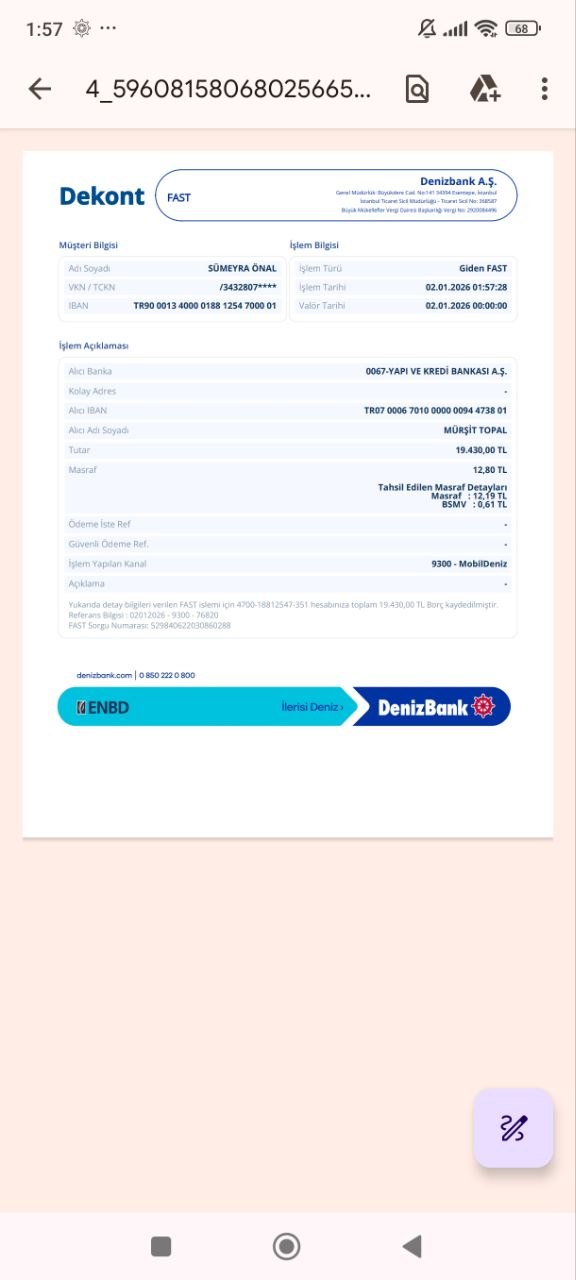Viewport: 576px width, 1280px height.
Task: Tap the system home button
Action: click(287, 1246)
